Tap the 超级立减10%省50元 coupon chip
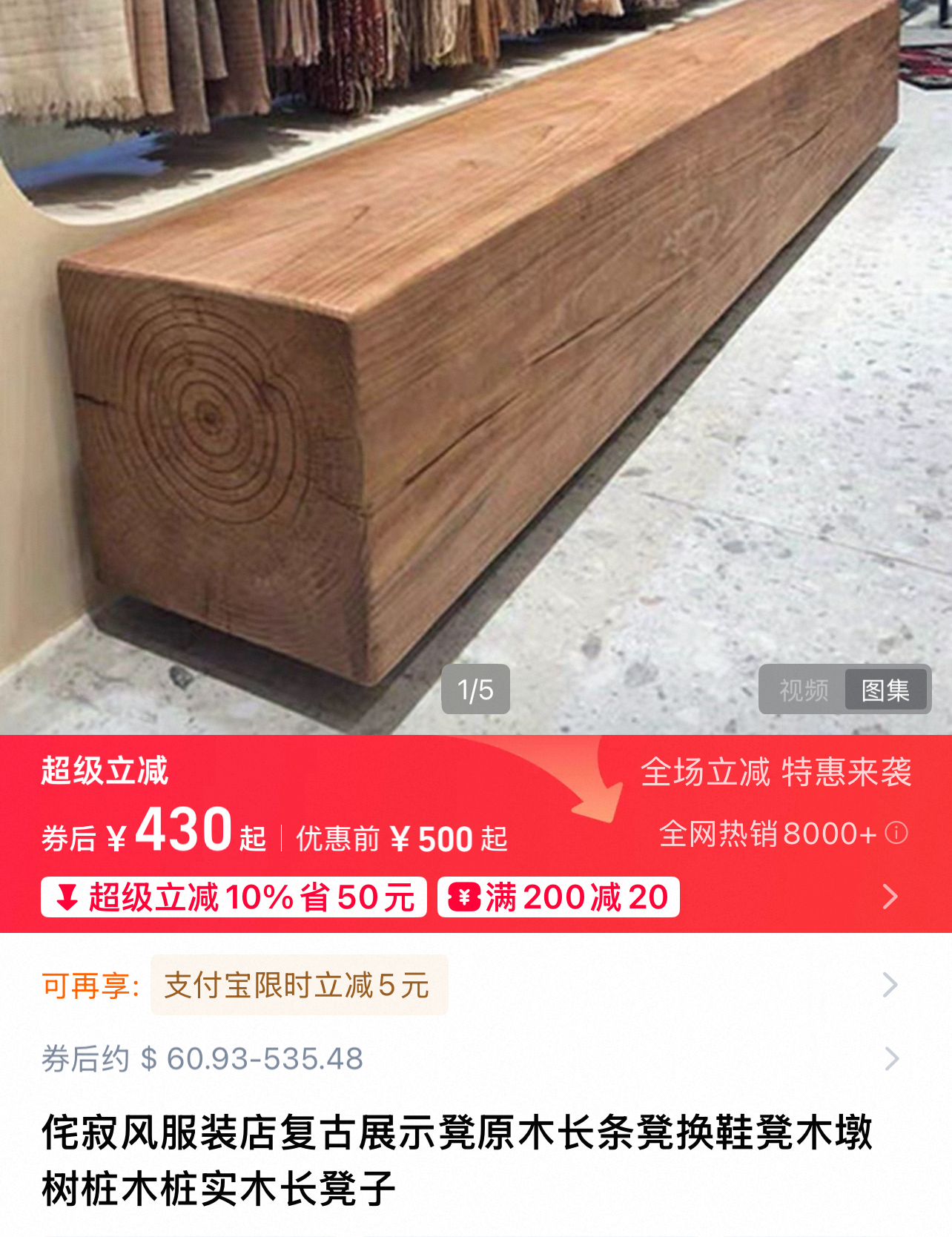Screen dimensions: 952x1237 tap(234, 897)
